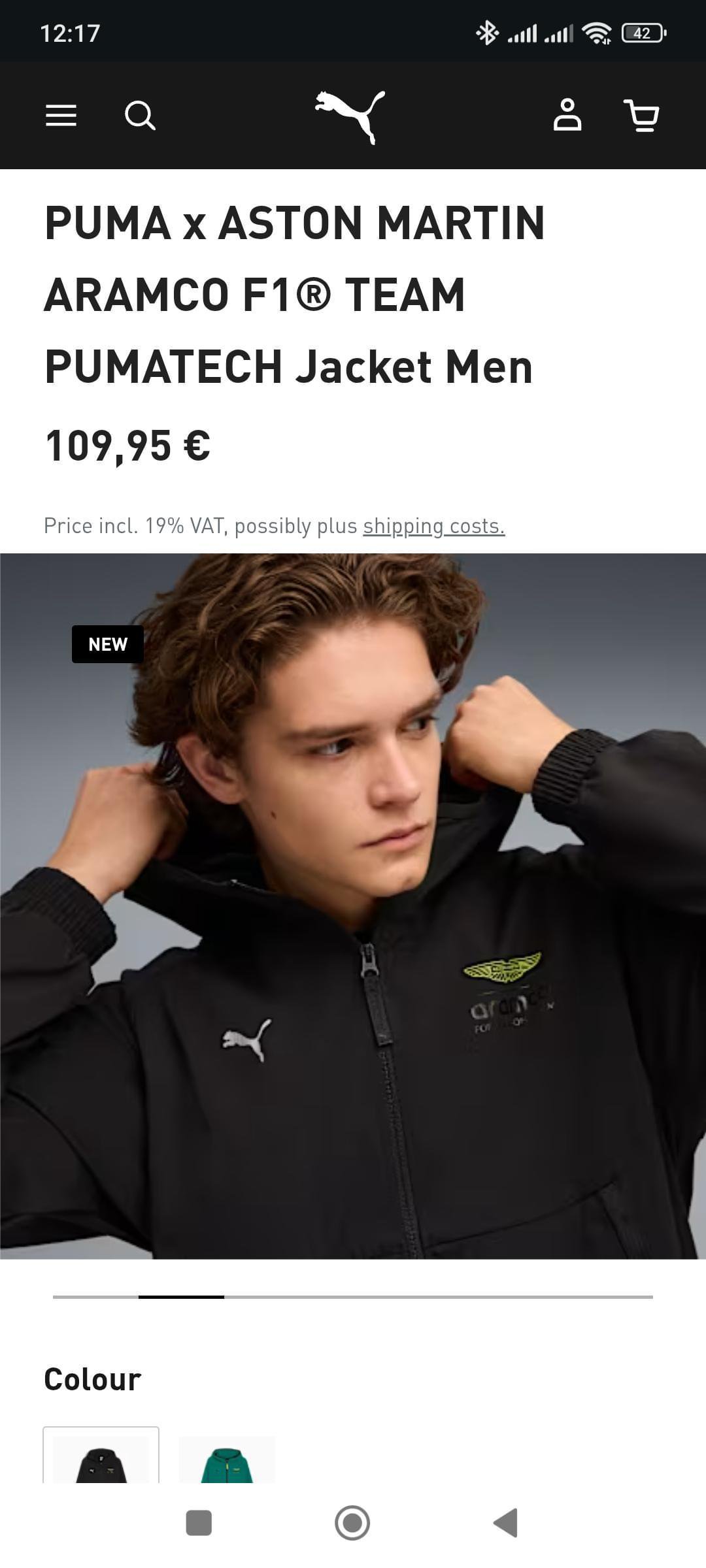Go back using system back button

505,1523
